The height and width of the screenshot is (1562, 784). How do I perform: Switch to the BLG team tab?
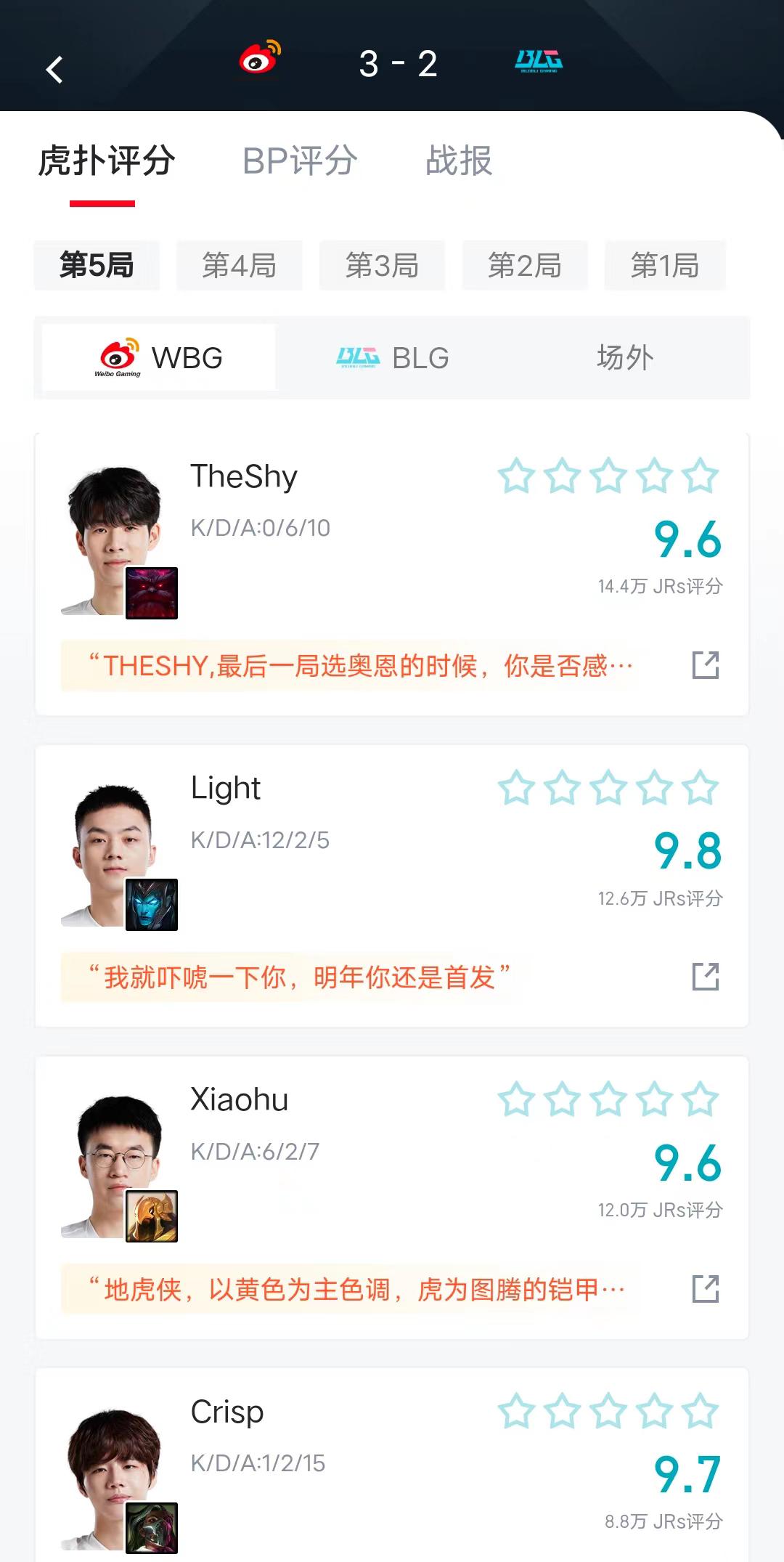point(393,358)
